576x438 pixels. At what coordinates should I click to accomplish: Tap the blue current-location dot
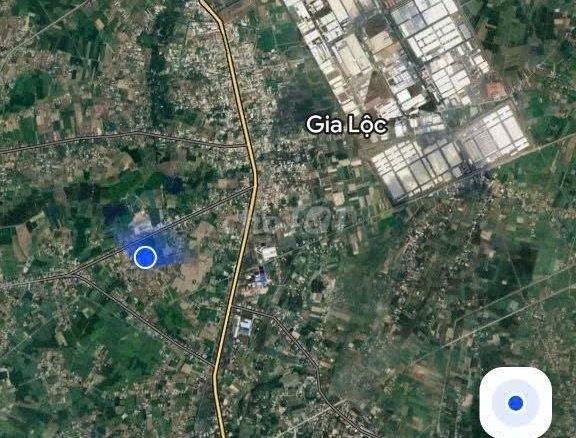pos(145,257)
